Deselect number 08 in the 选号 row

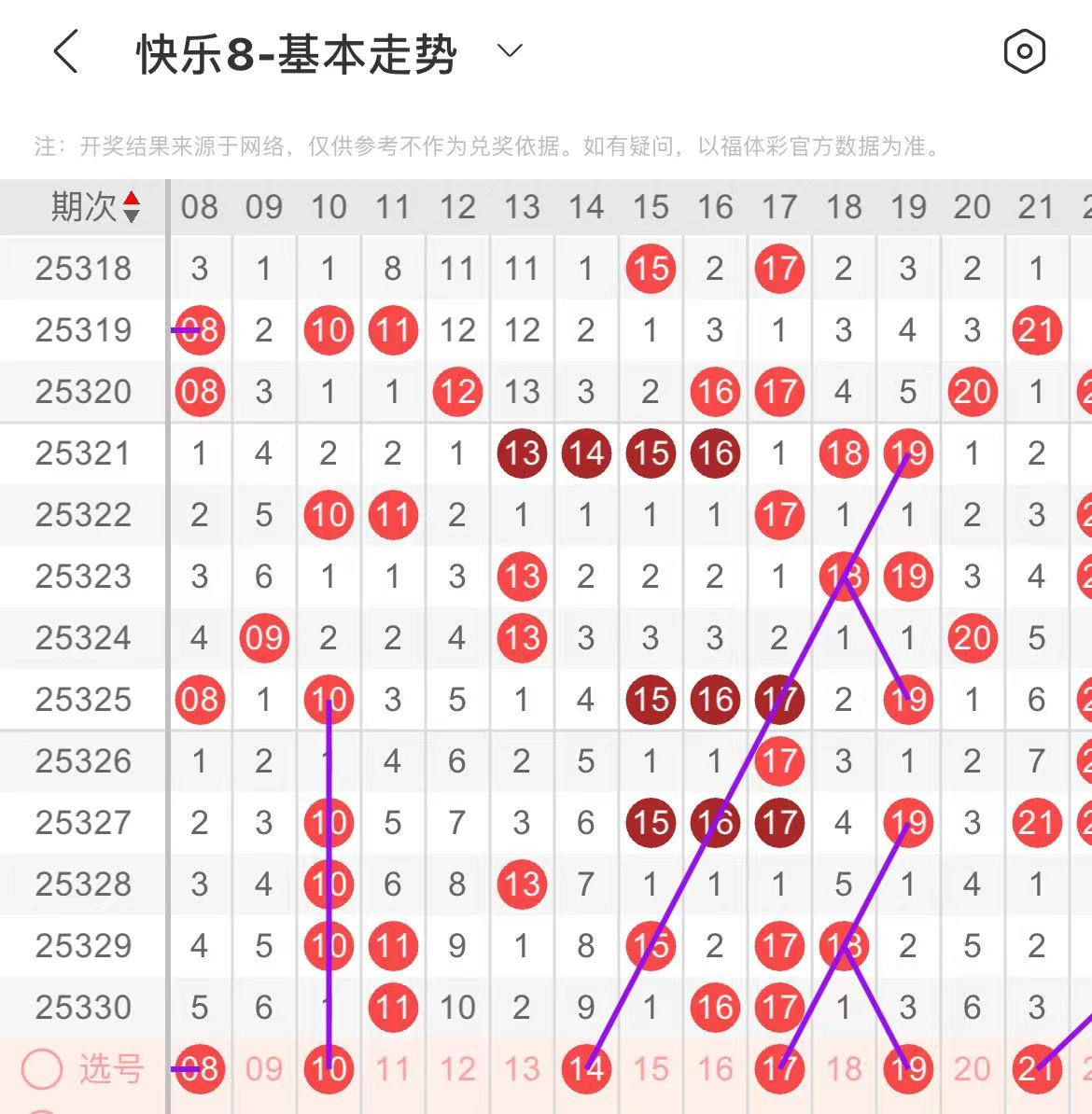[200, 1069]
